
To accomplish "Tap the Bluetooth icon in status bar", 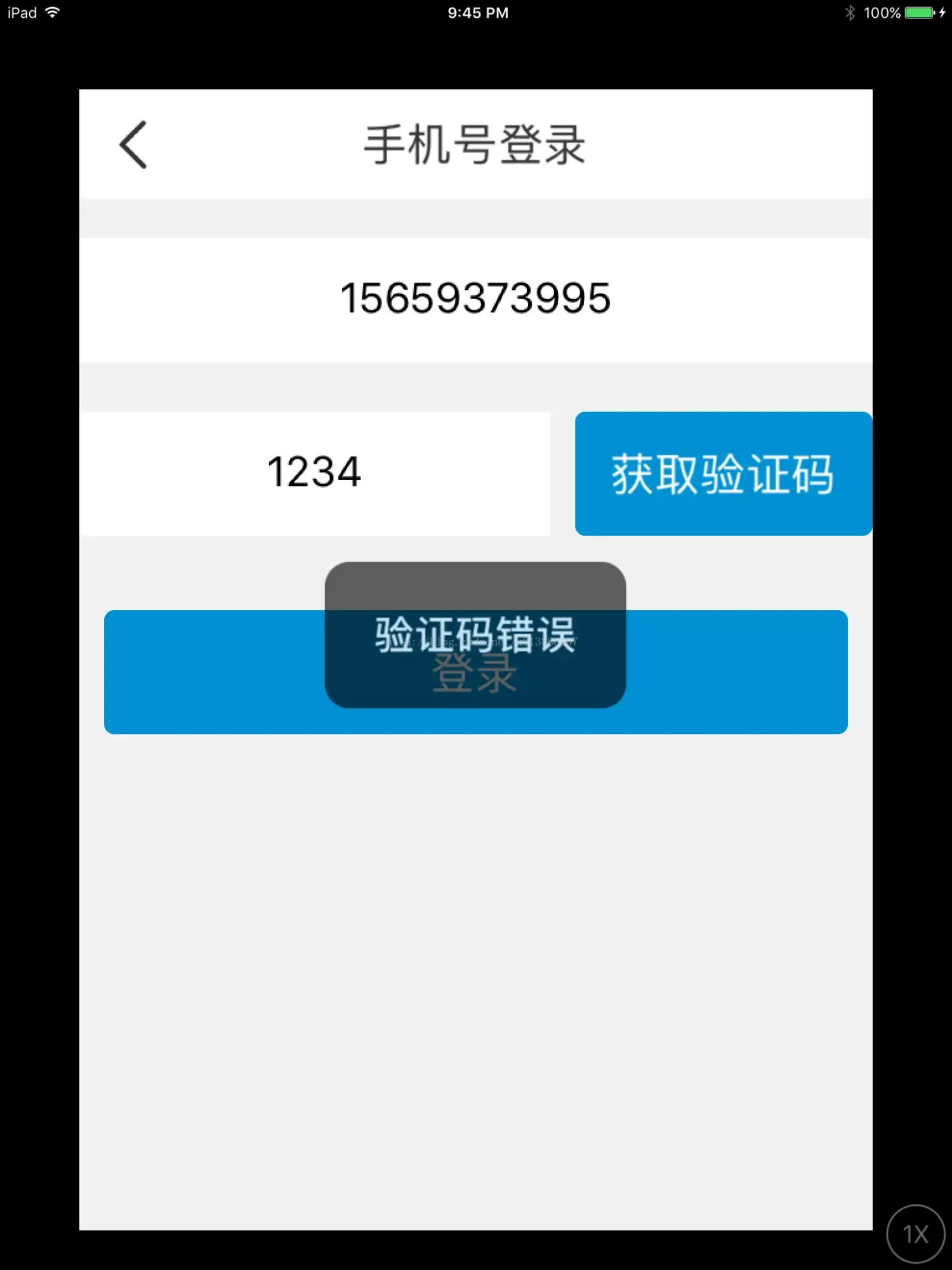I will click(850, 12).
